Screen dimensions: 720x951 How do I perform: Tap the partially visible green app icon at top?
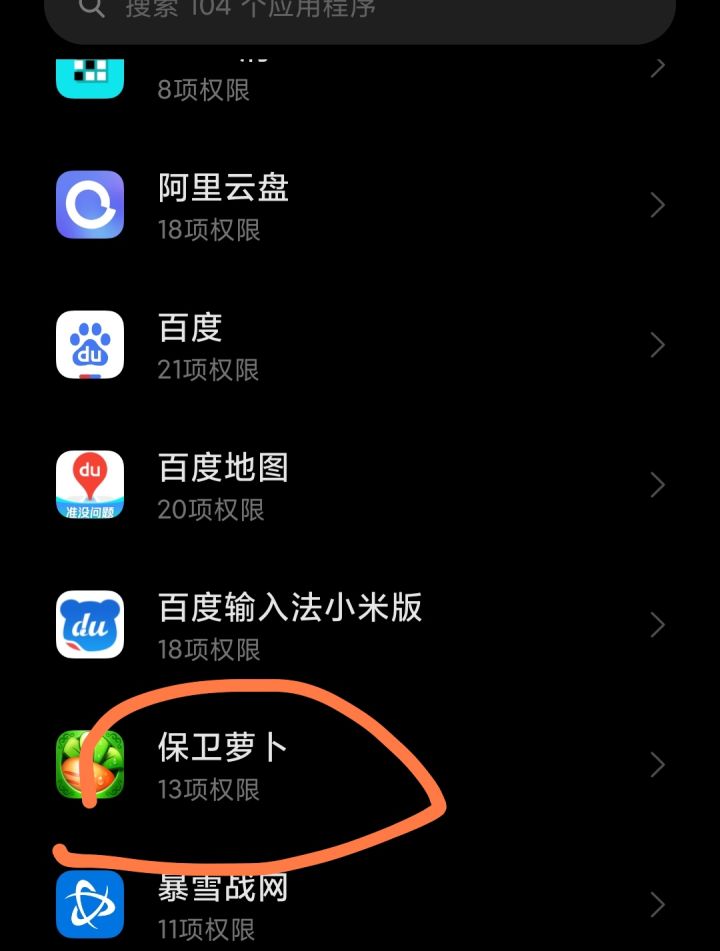point(89,70)
